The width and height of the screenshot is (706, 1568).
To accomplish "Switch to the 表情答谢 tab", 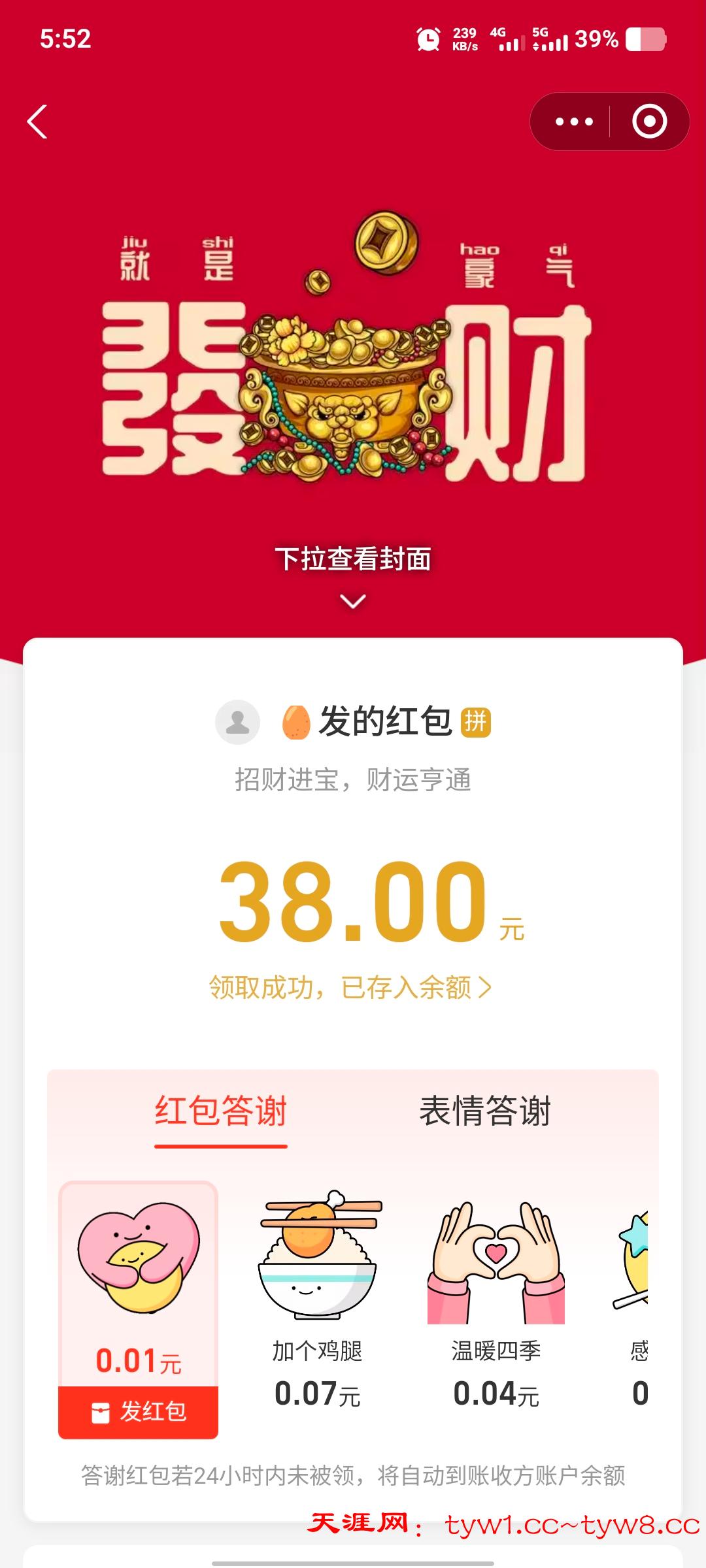I will pos(485,1111).
